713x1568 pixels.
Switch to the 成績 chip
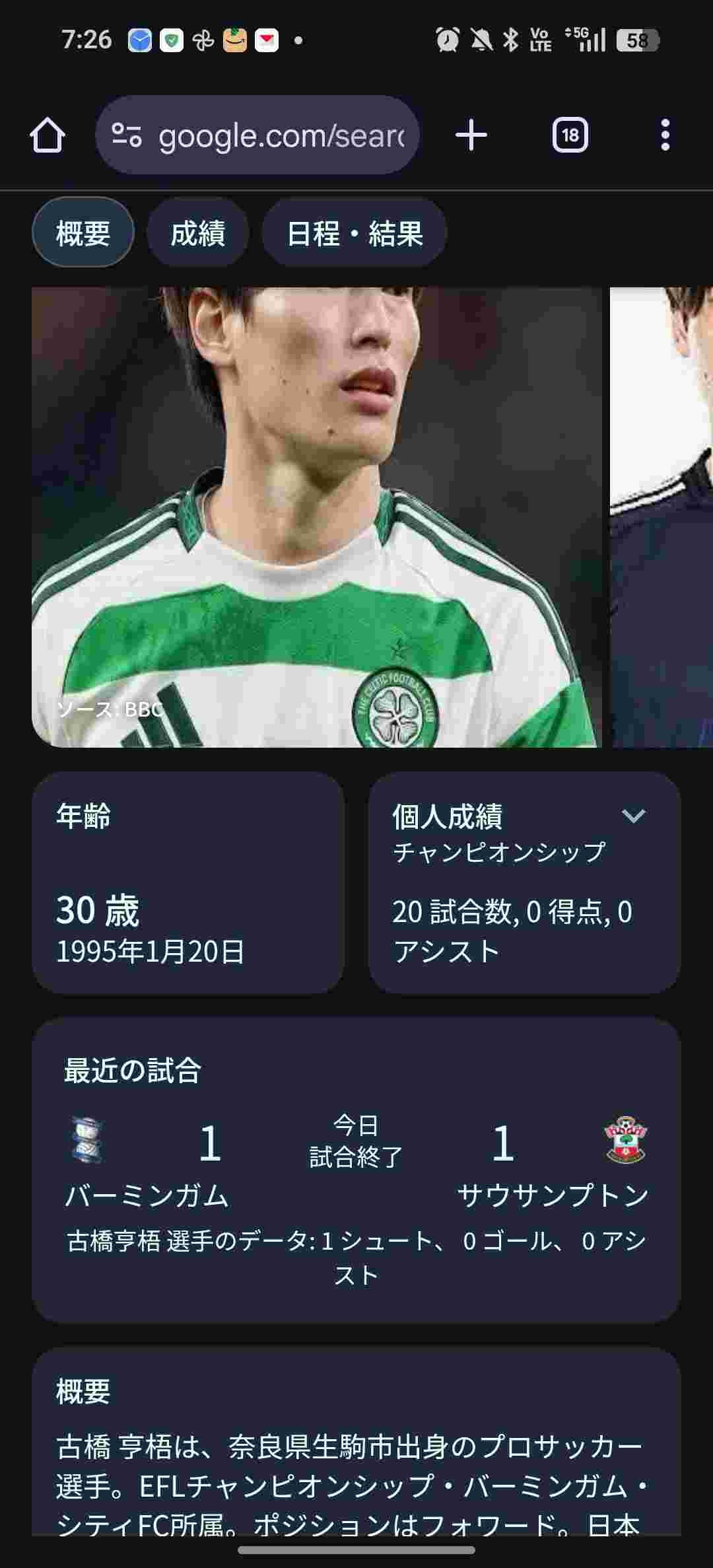click(198, 232)
